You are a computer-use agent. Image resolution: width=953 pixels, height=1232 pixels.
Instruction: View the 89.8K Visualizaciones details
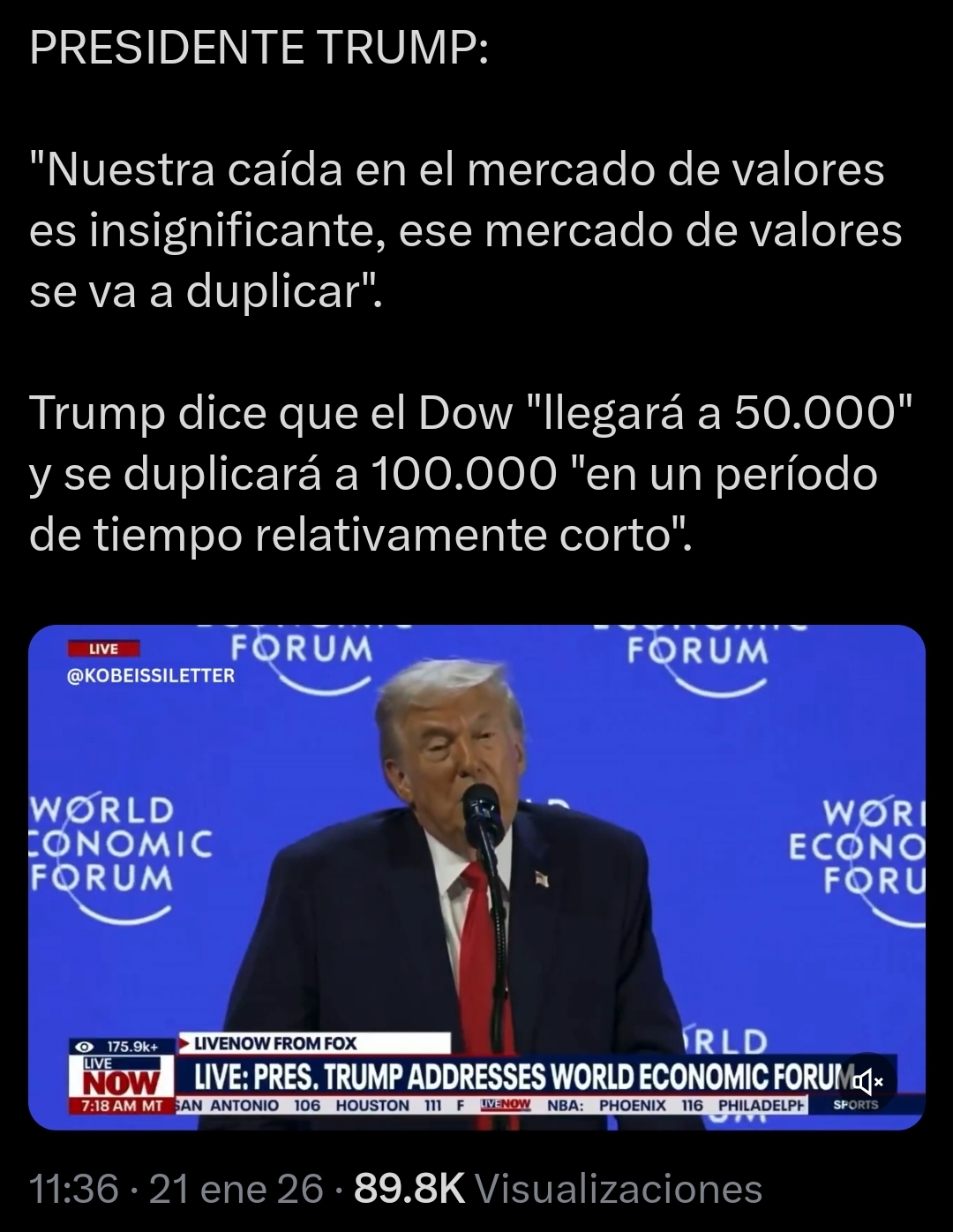click(558, 1189)
